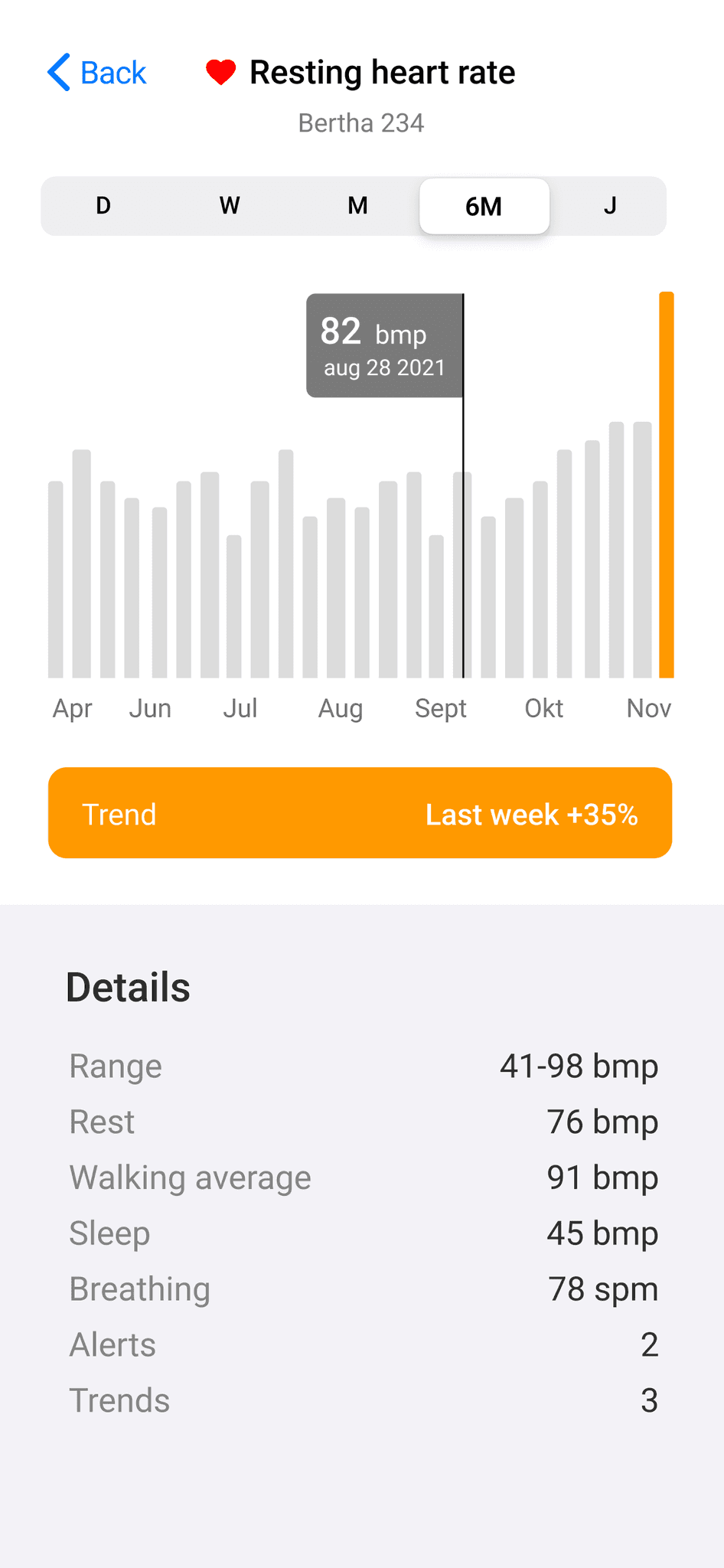This screenshot has width=724, height=1568.
Task: Select the 6M time range tab
Action: click(x=484, y=206)
